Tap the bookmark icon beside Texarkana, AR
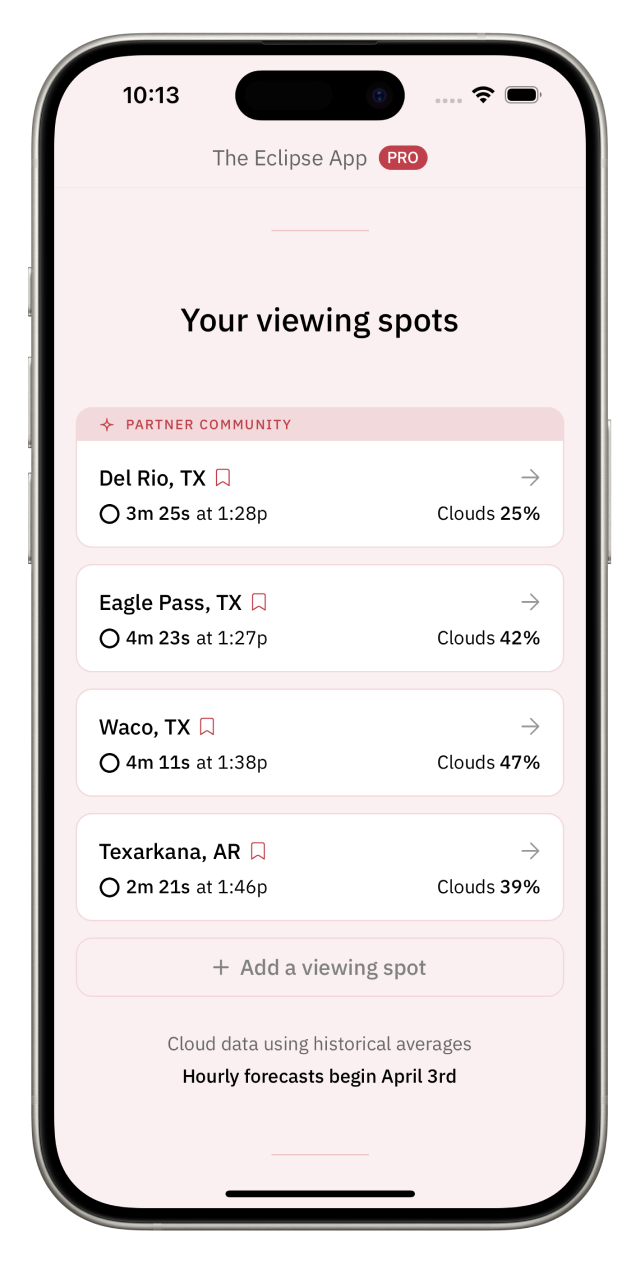 click(258, 851)
